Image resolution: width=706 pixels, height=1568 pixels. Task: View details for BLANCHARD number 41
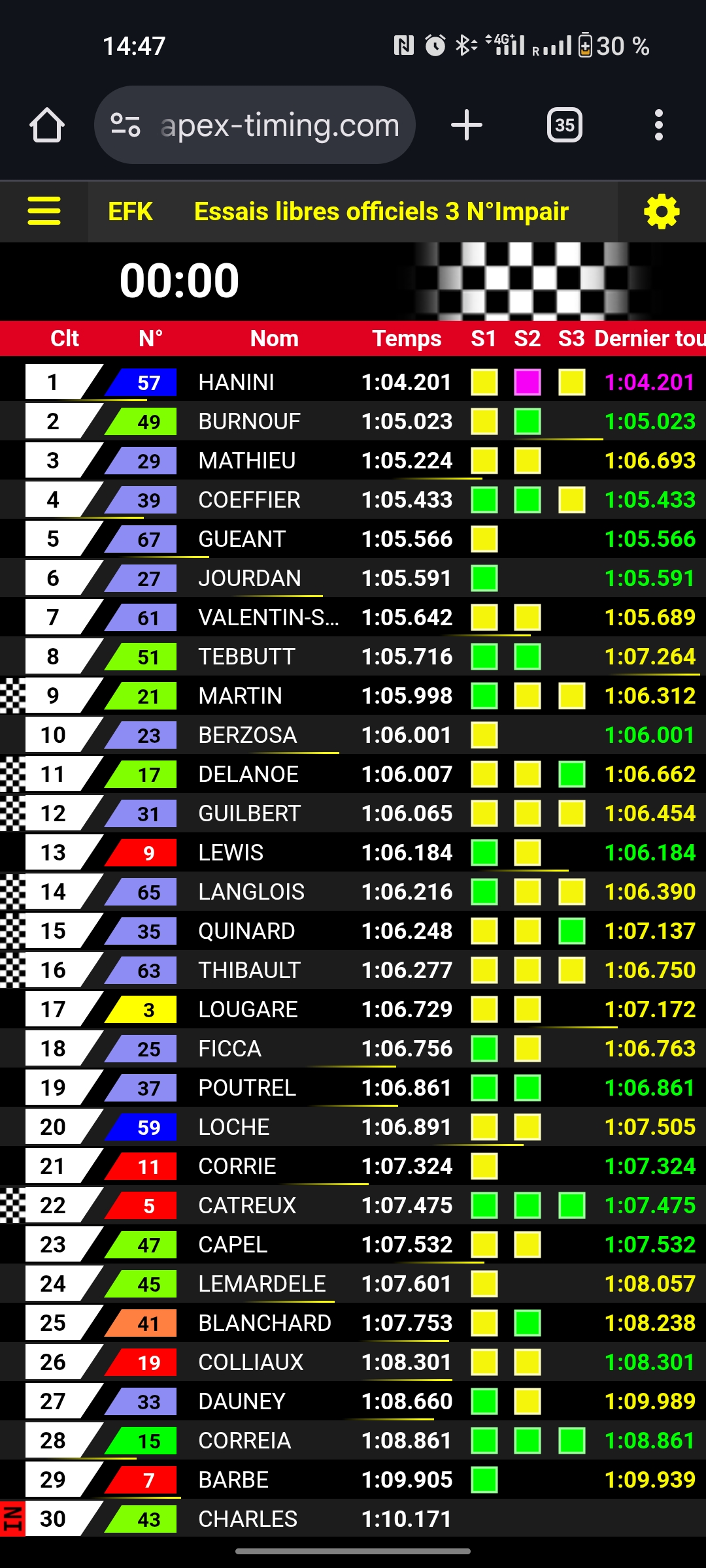[353, 1323]
